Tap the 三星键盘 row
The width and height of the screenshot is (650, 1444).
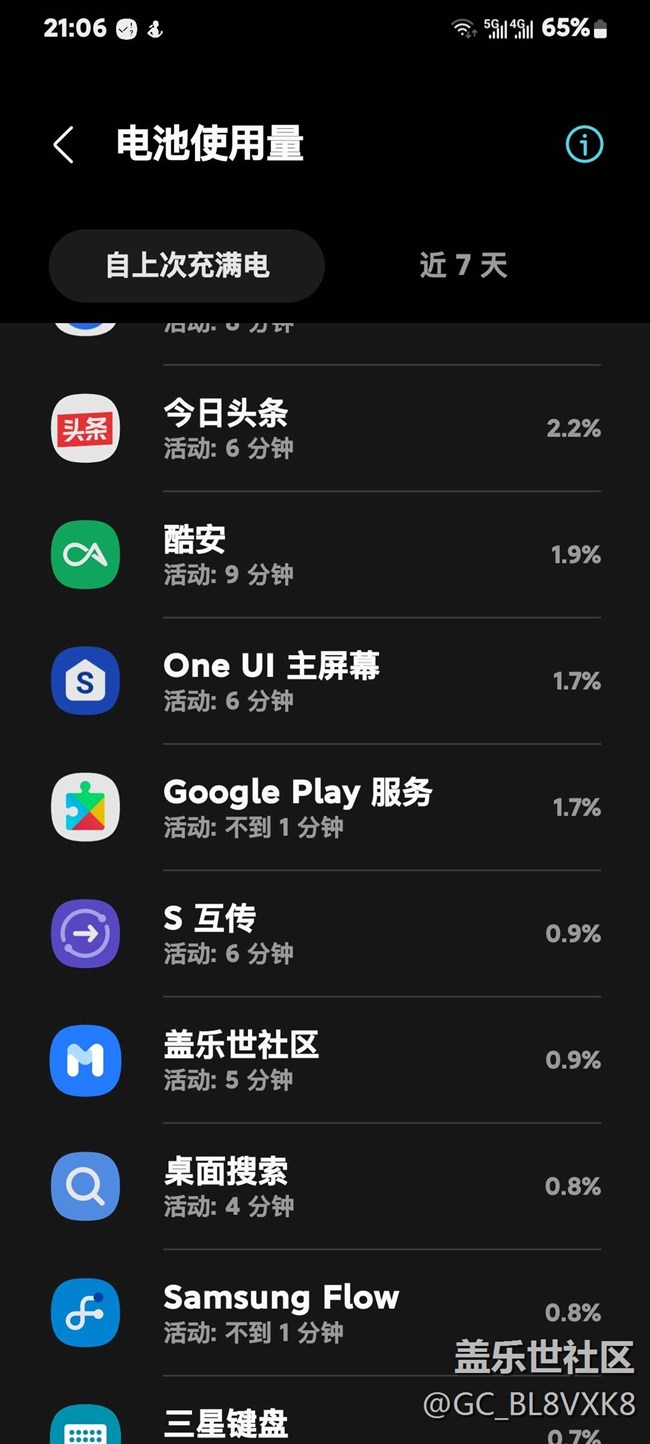325,1424
